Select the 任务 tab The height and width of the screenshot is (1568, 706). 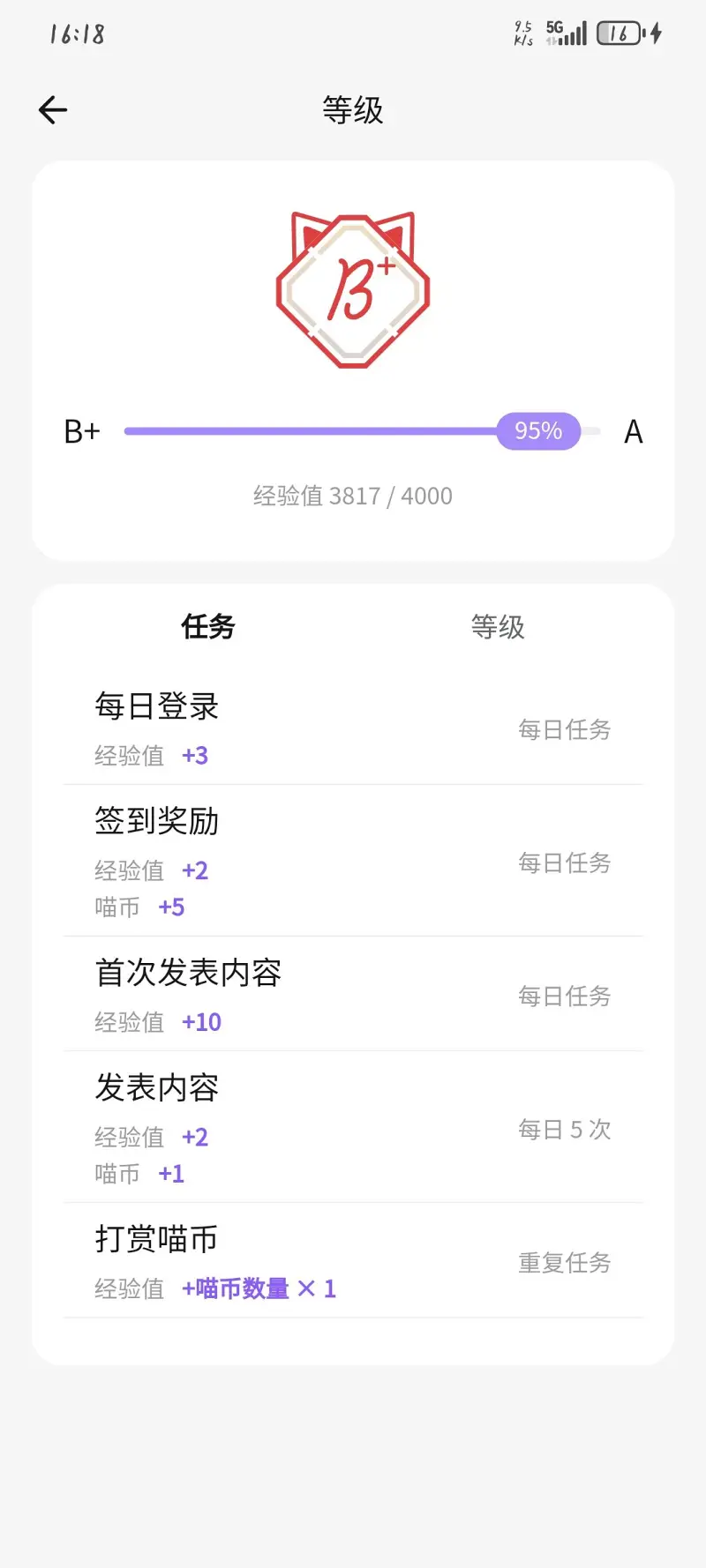(x=208, y=627)
